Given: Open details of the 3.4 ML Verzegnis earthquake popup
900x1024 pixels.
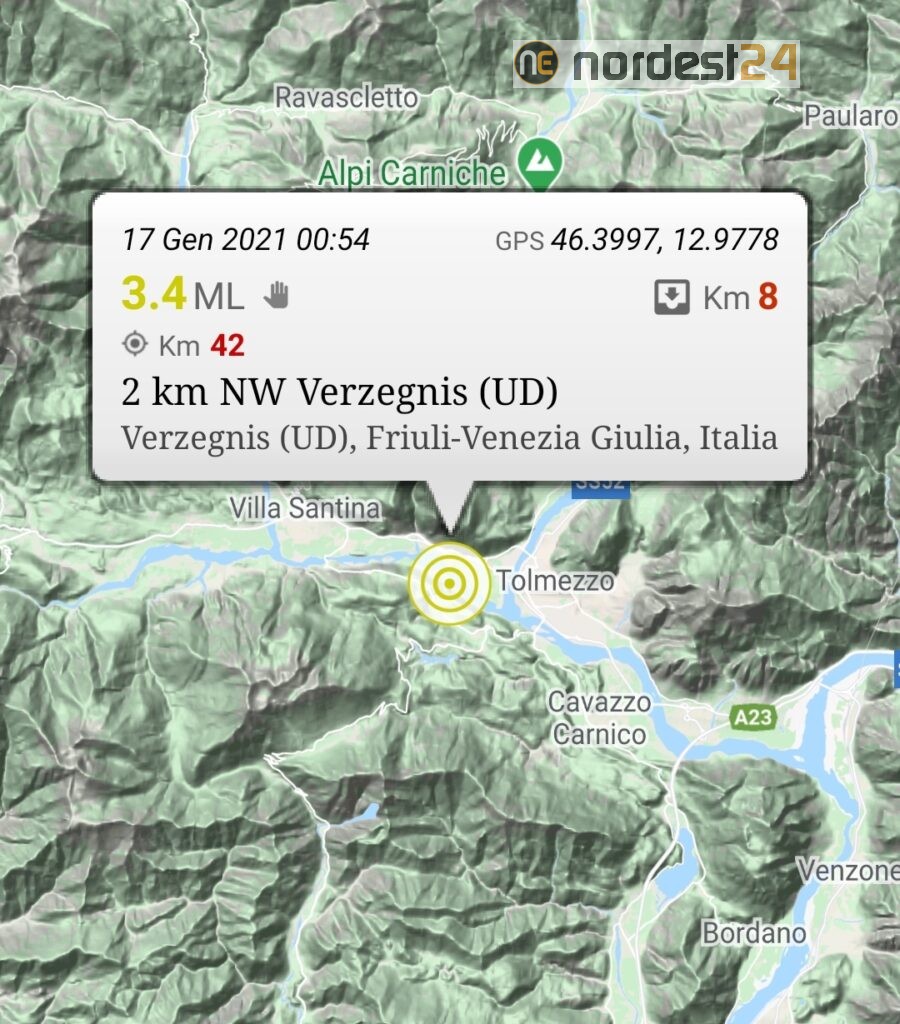Looking at the screenshot, I should pyautogui.click(x=449, y=392).
